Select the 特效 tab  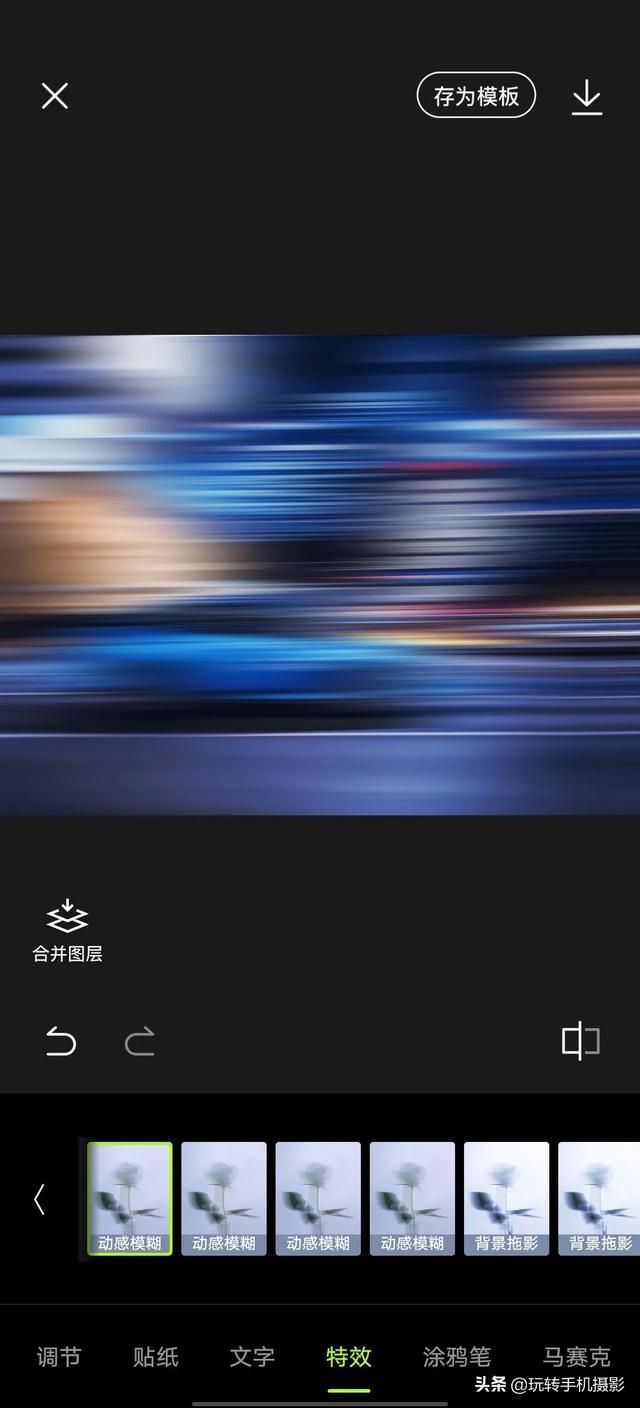click(349, 1357)
